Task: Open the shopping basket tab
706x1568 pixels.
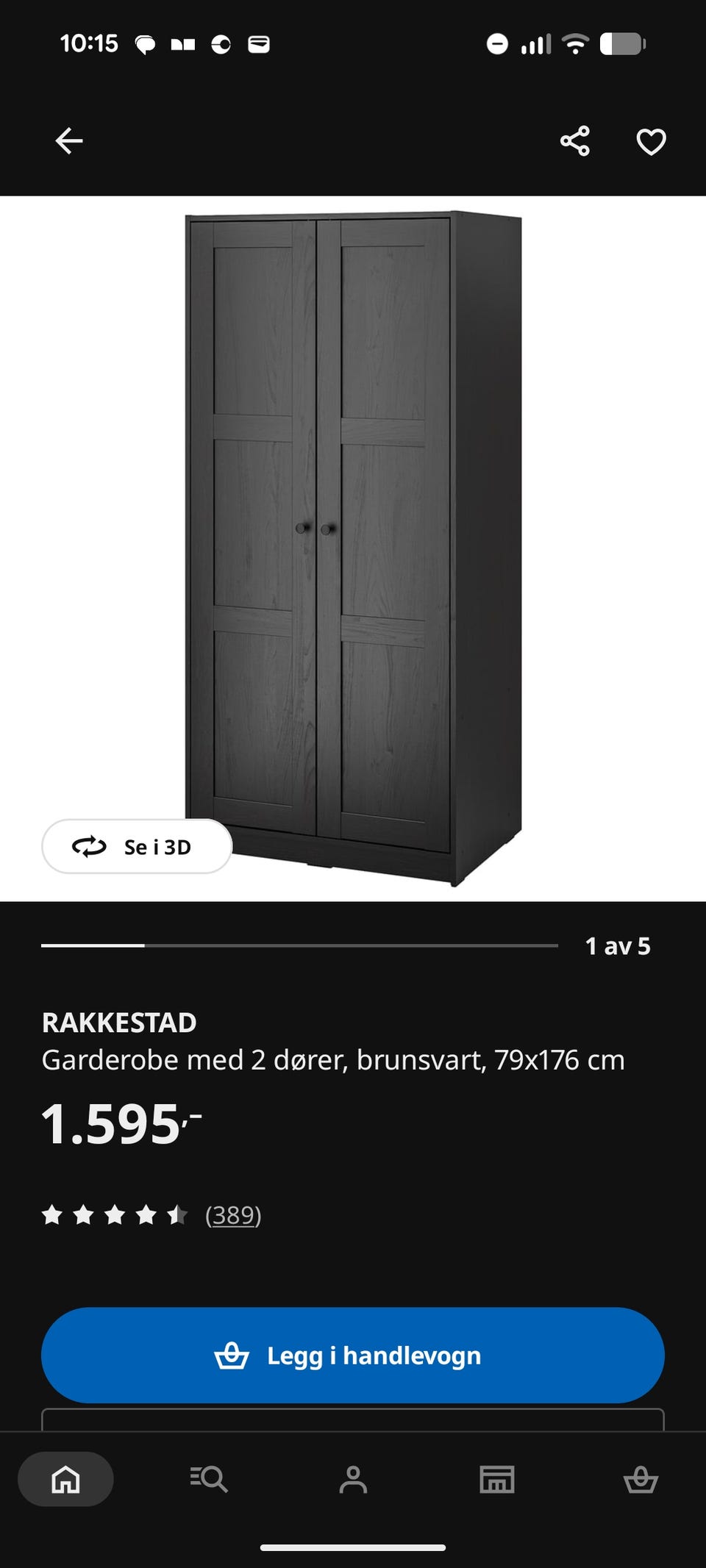Action: coord(641,1479)
